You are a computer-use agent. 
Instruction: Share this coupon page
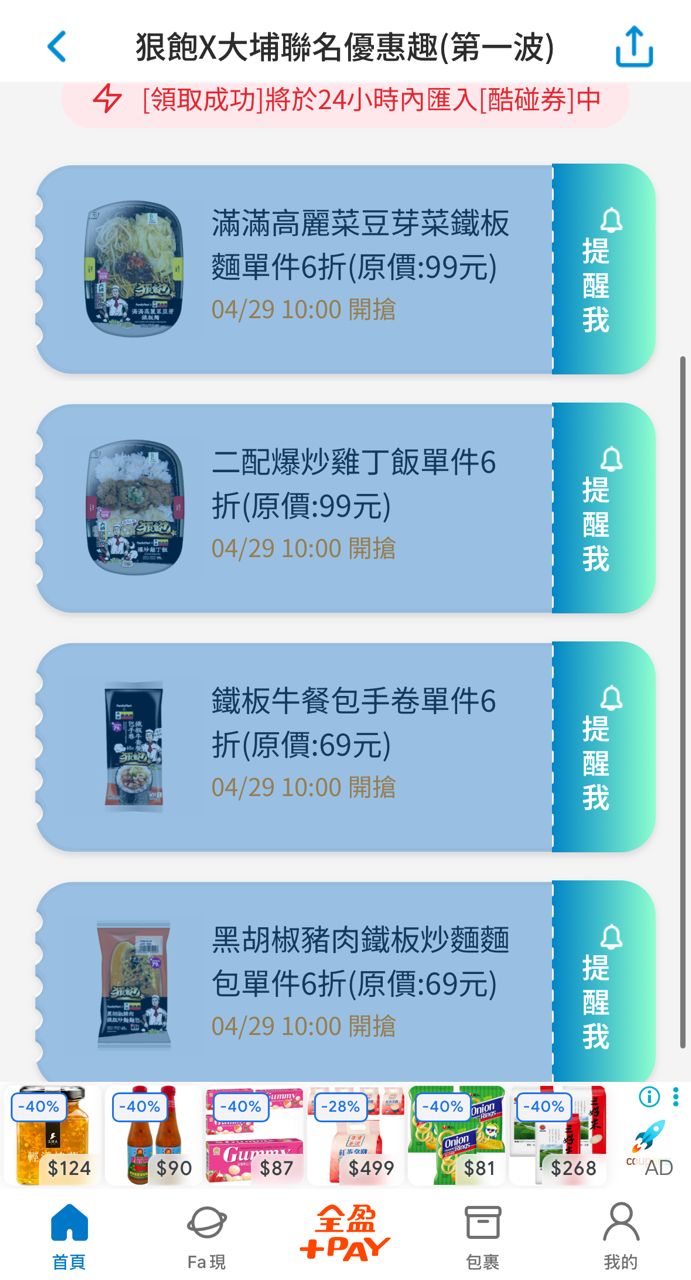[x=634, y=46]
